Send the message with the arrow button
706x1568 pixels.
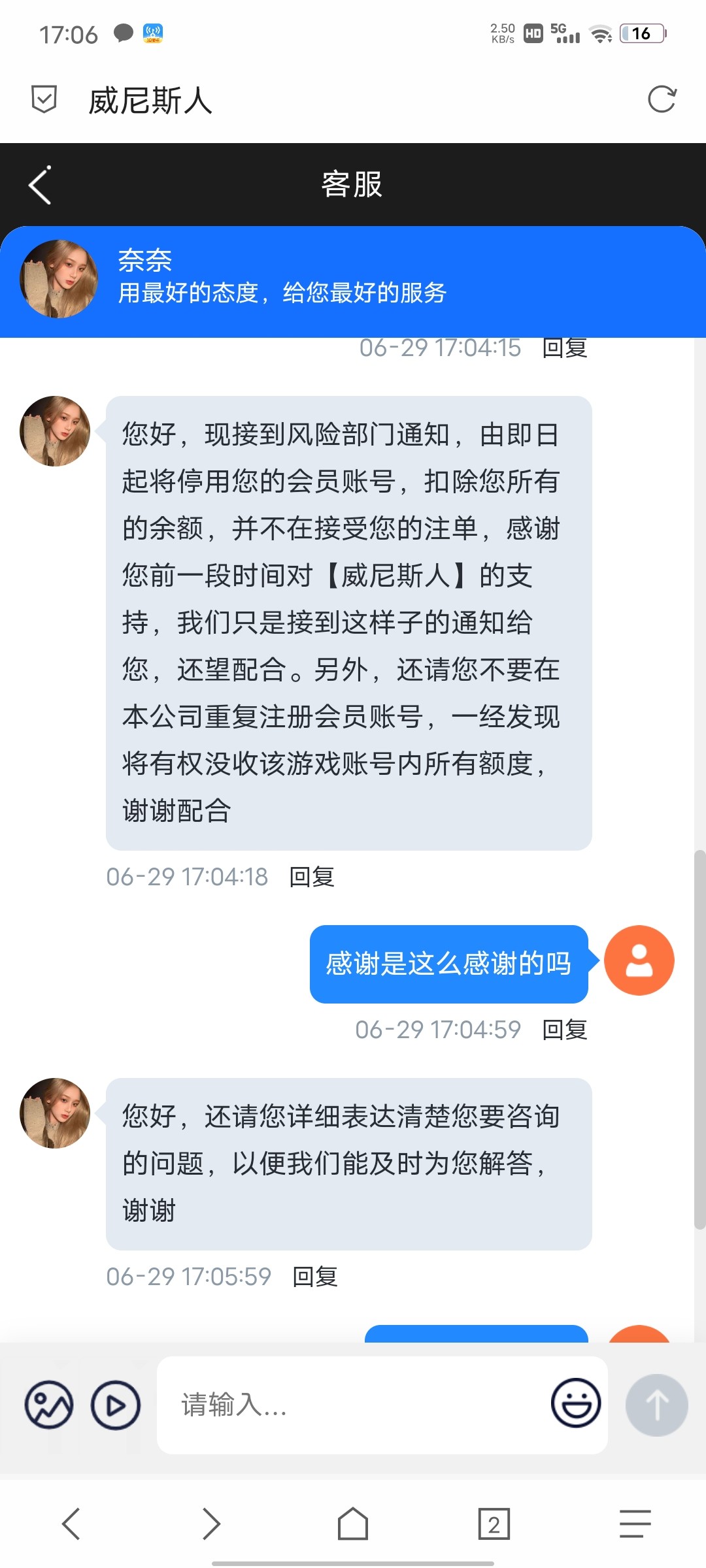(656, 1405)
